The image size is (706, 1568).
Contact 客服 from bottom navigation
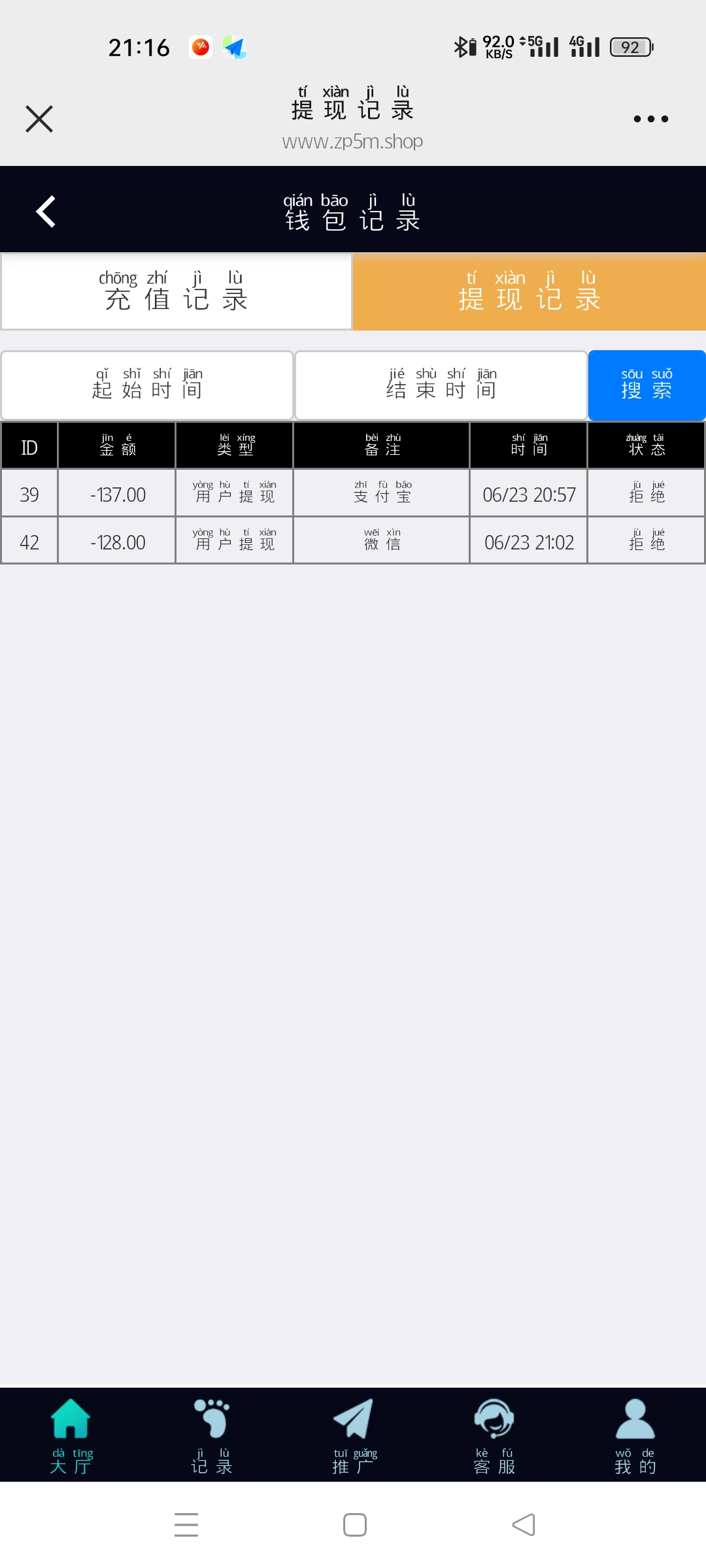(x=494, y=1436)
